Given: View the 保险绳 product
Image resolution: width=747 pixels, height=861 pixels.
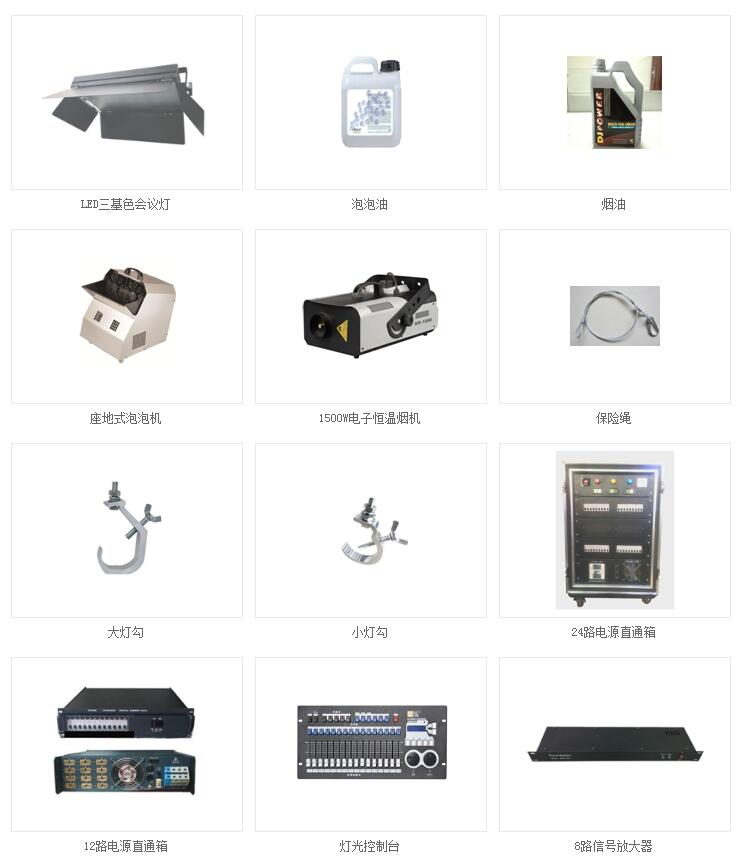Looking at the screenshot, I should 614,316.
